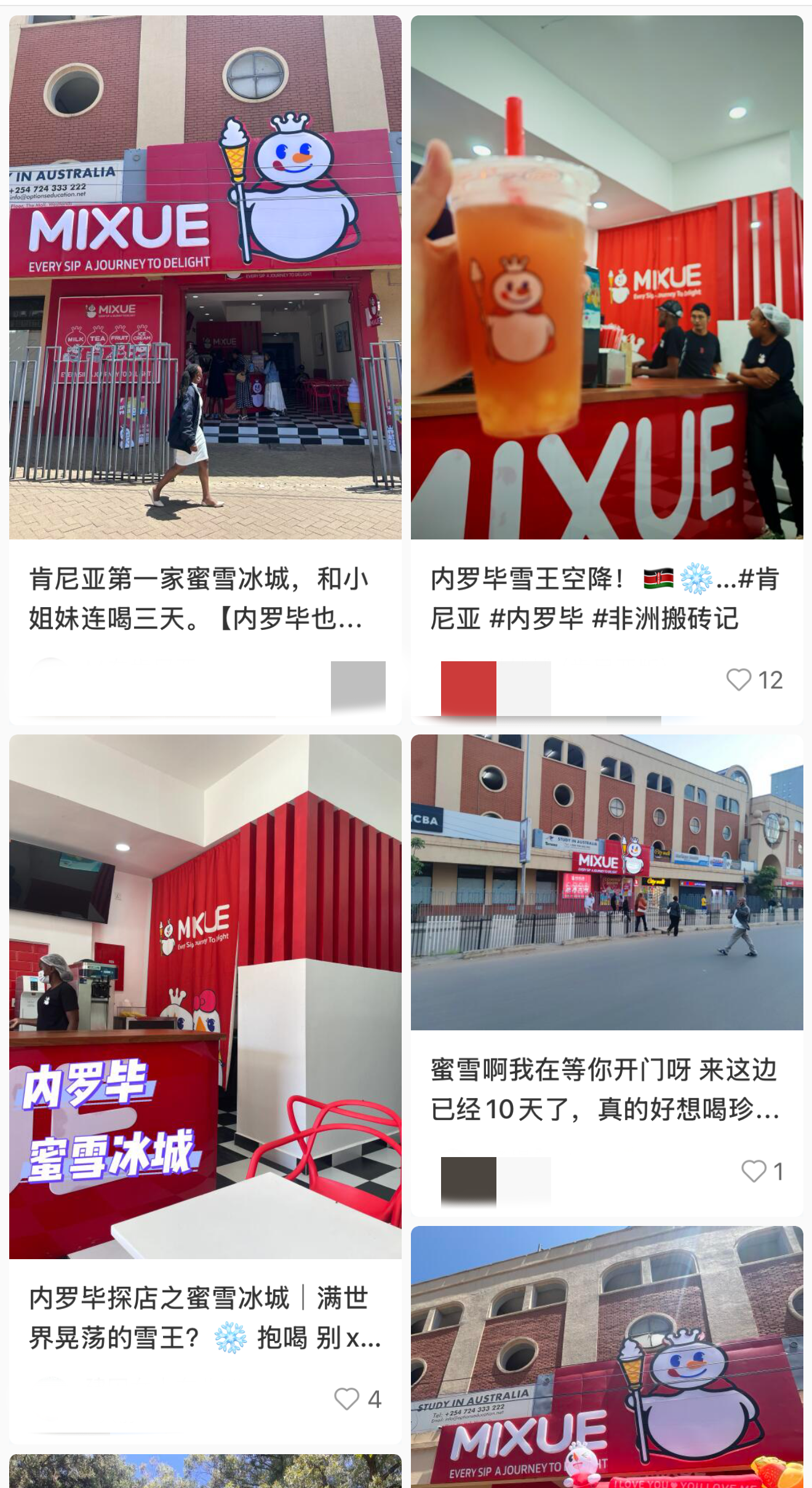View author avatar of 蜜雪啊我在等你开门呀 post
Screen dimensions: 812x1488
pos(468,1179)
